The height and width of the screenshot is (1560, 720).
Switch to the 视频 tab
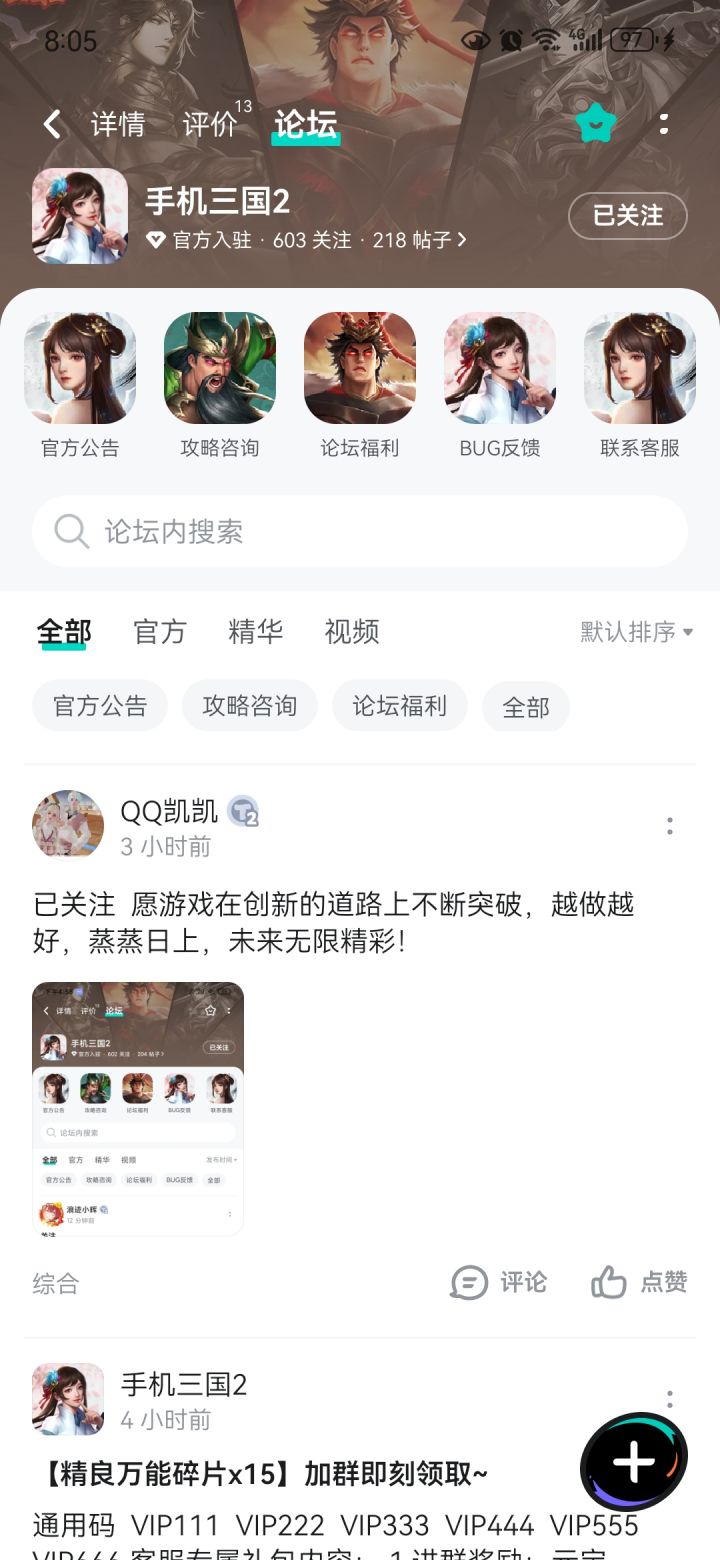click(352, 632)
